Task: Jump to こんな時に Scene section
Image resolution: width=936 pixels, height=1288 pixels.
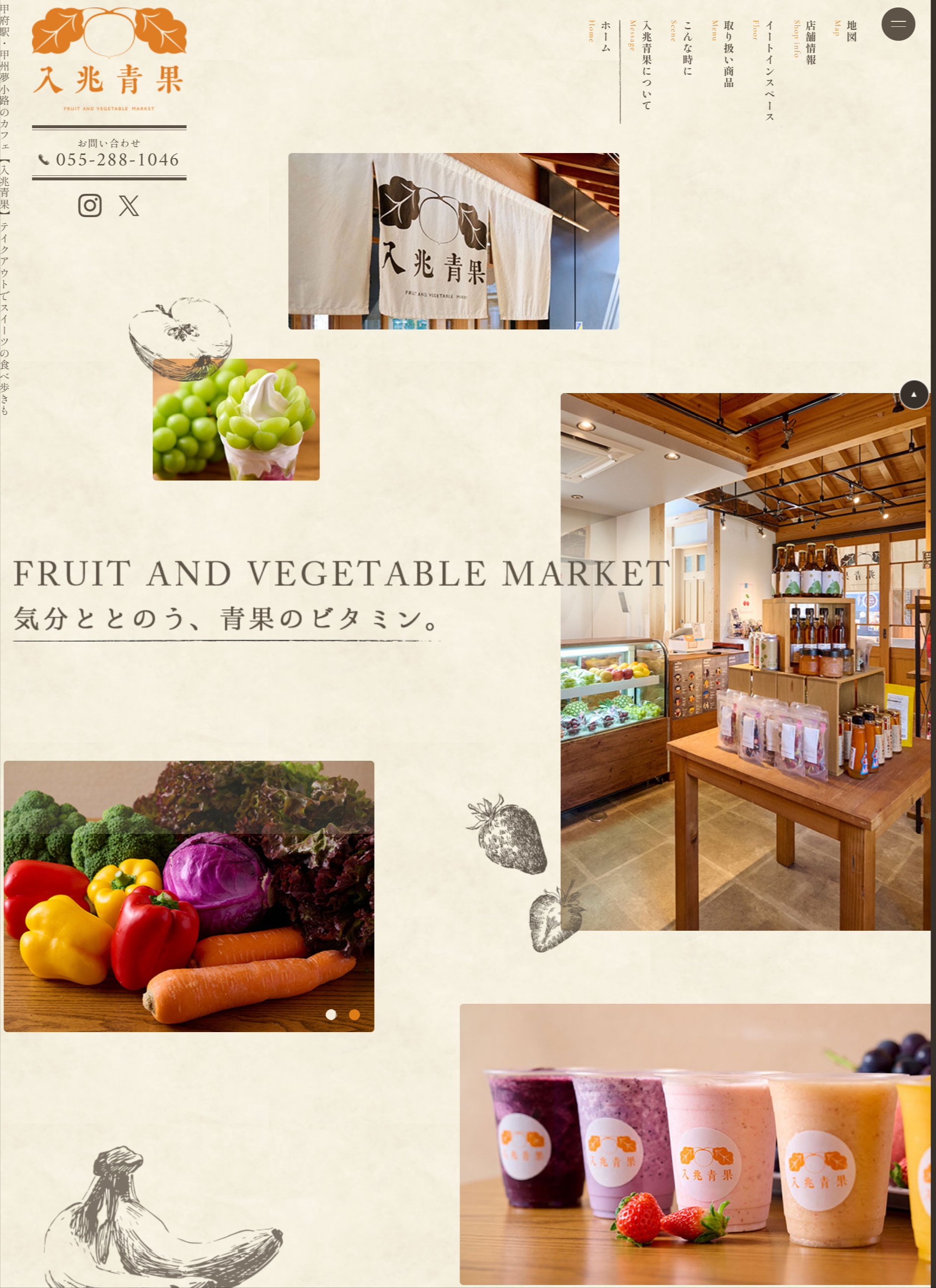Action: pos(687,48)
